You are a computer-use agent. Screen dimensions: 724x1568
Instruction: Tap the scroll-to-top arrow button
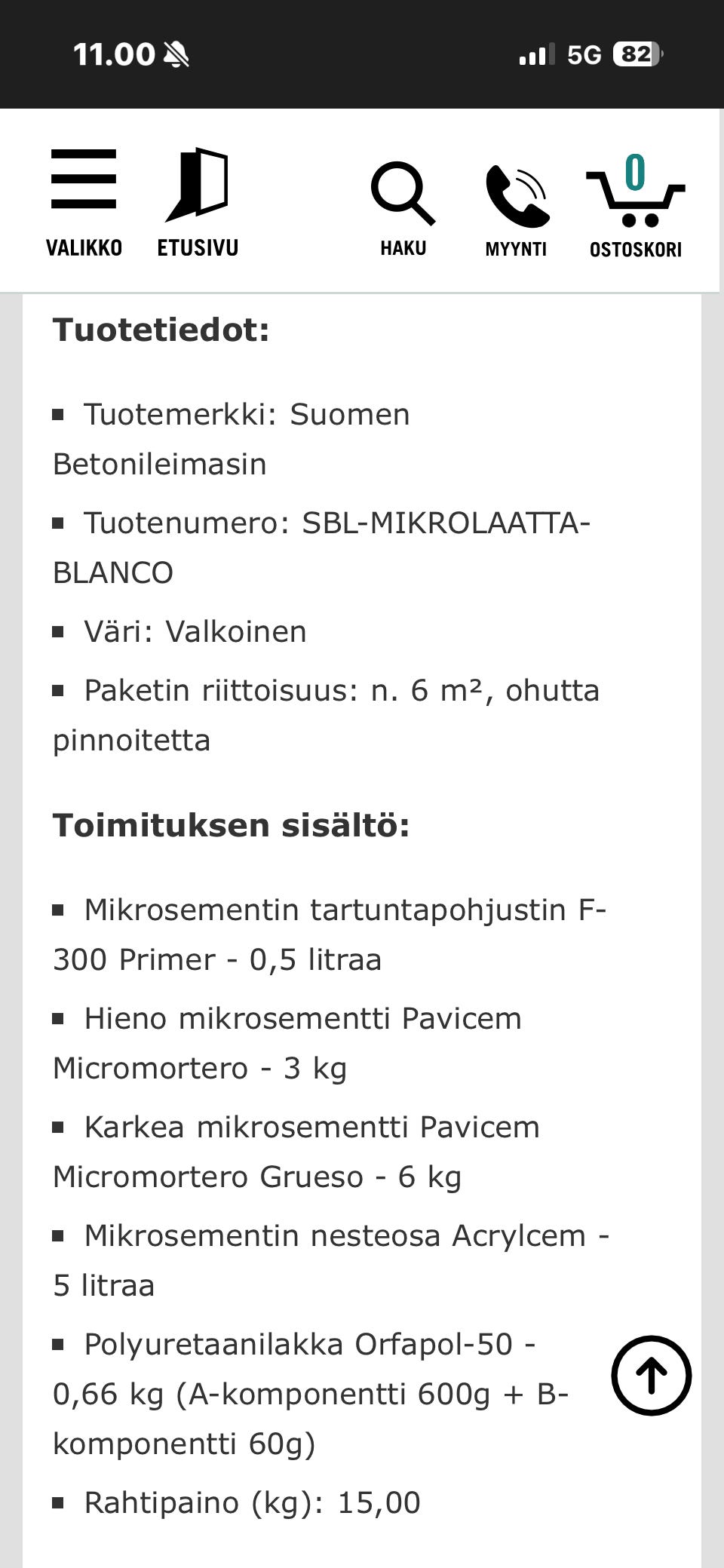click(651, 1375)
